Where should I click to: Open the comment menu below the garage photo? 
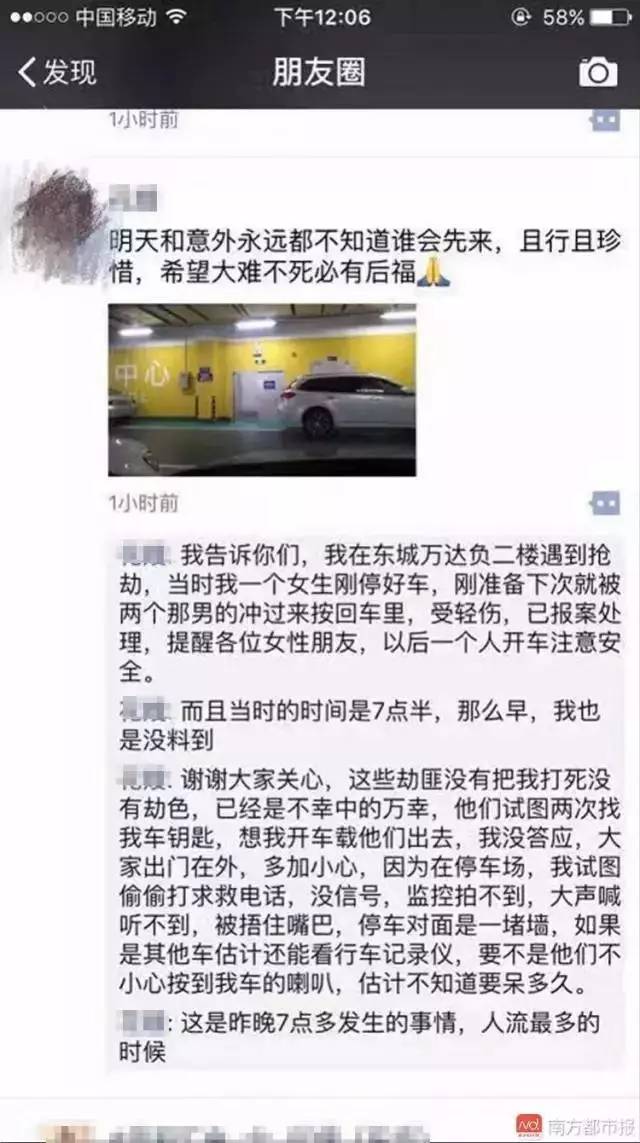pyautogui.click(x=604, y=502)
